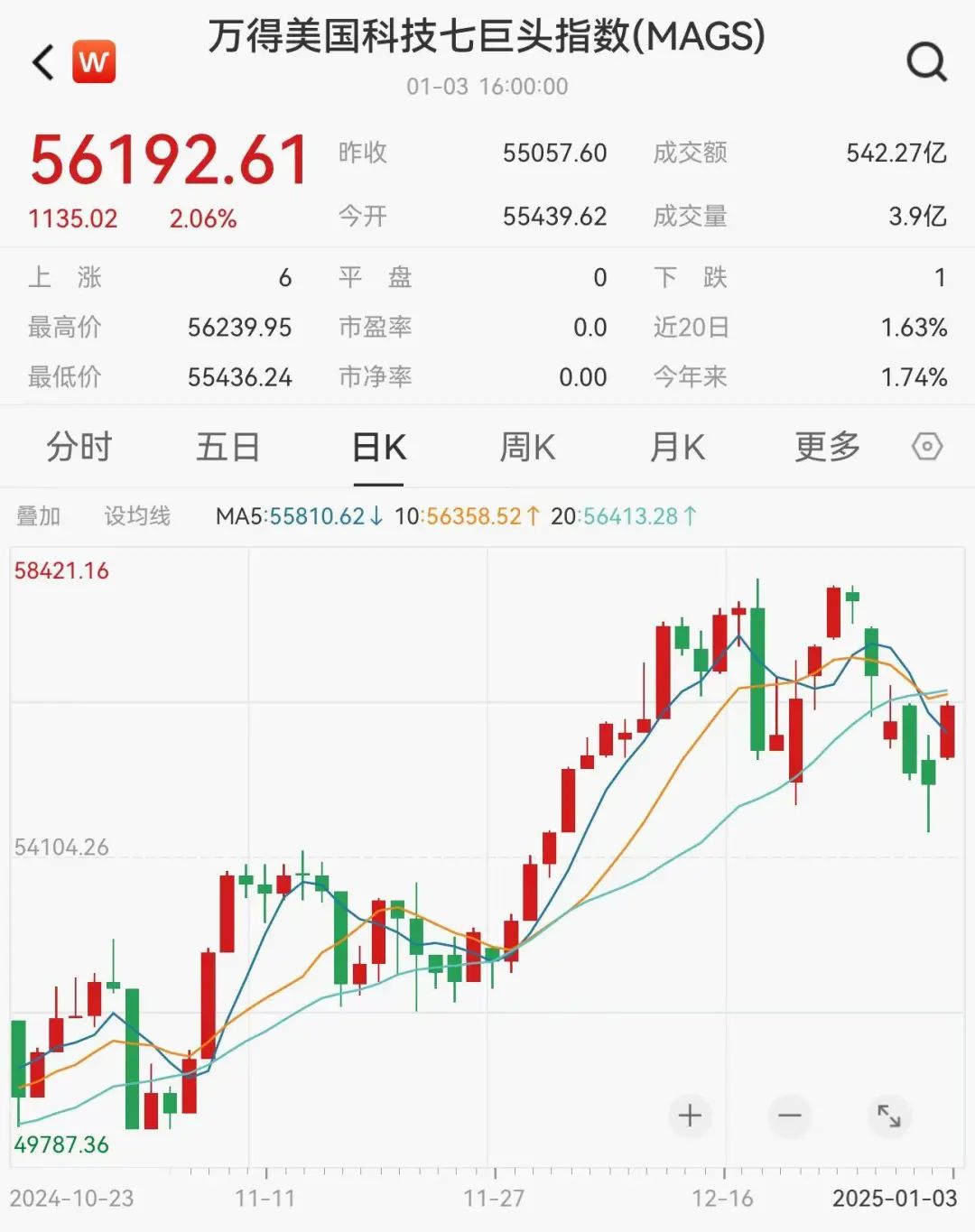975x1232 pixels.
Task: Expand chart to fullscreen with arrows icon
Action: click(x=889, y=1116)
